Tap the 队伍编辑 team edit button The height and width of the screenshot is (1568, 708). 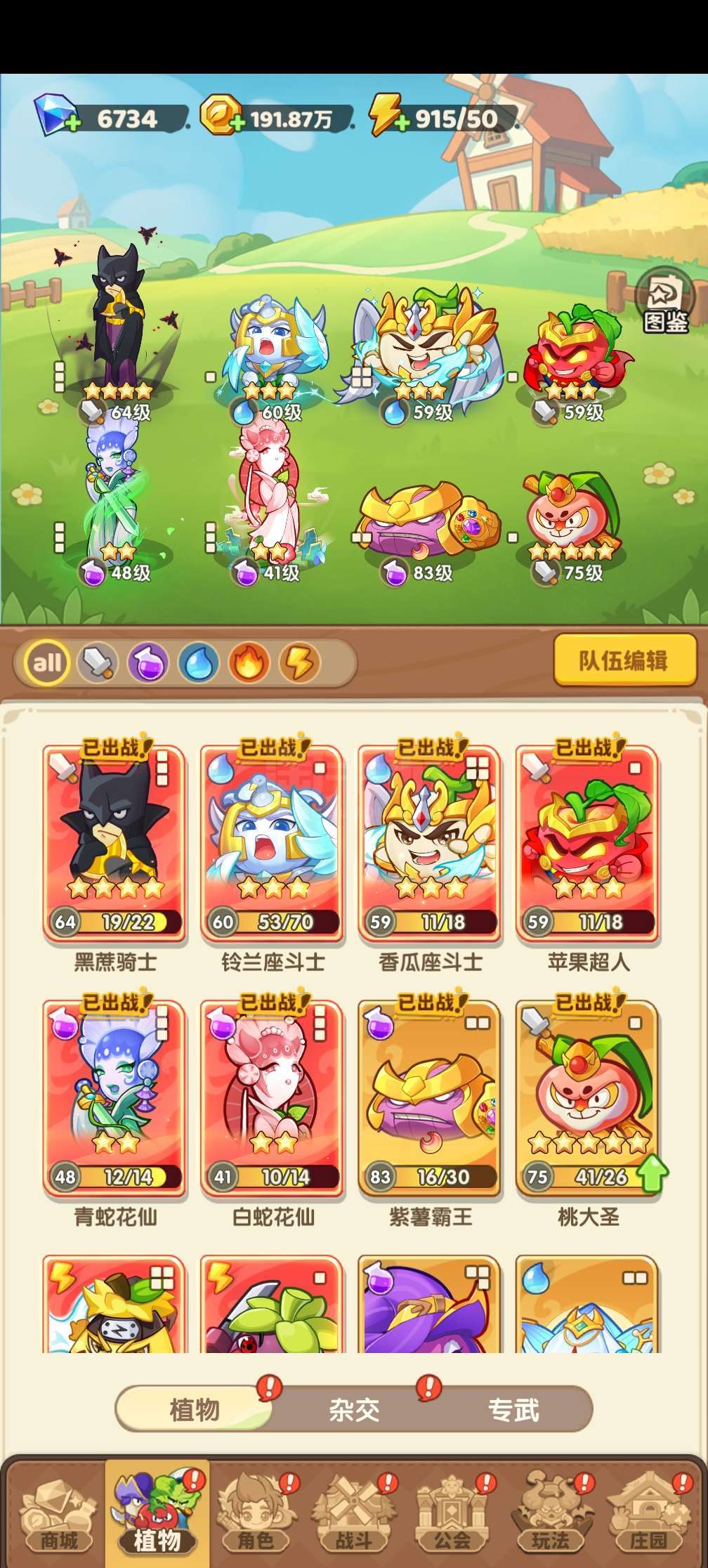click(x=624, y=660)
